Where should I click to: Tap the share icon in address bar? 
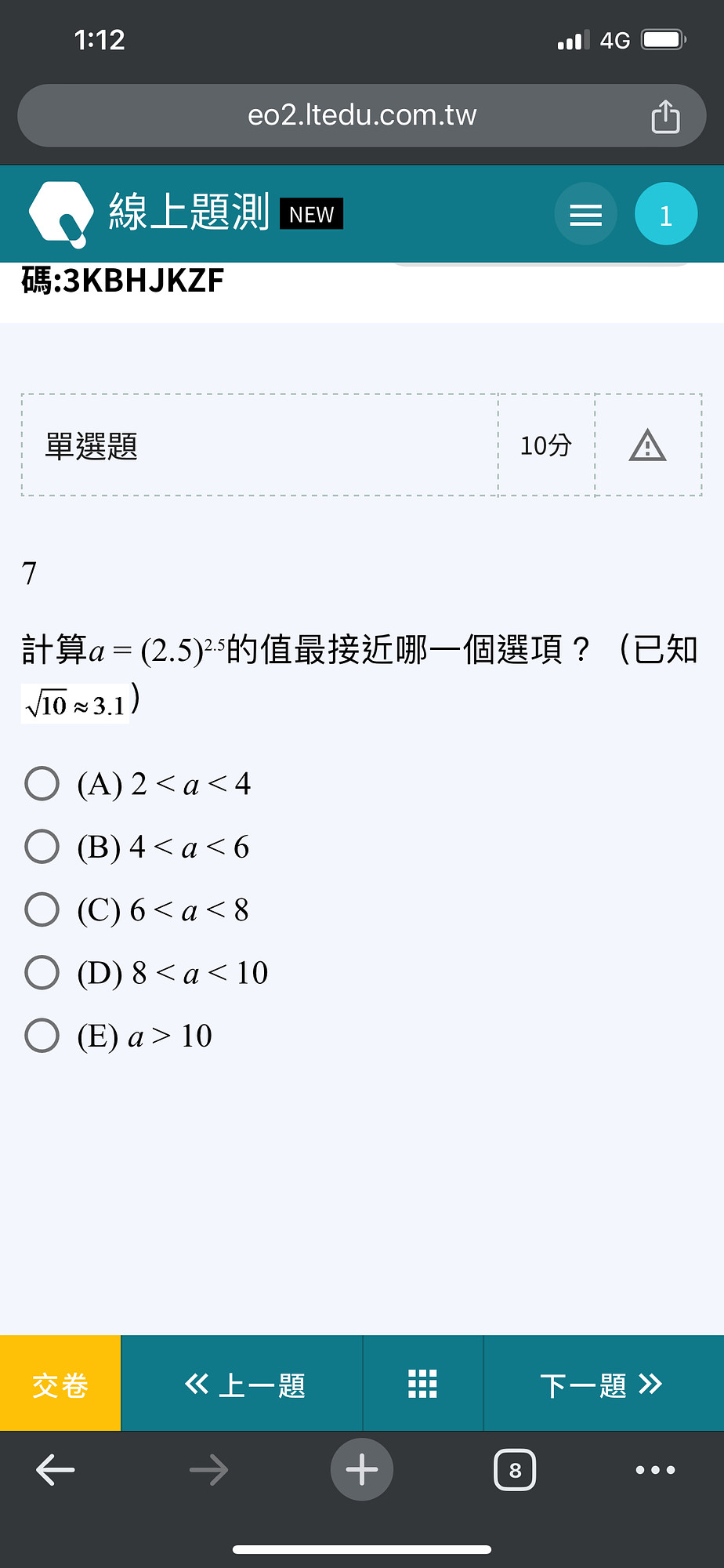click(x=665, y=116)
